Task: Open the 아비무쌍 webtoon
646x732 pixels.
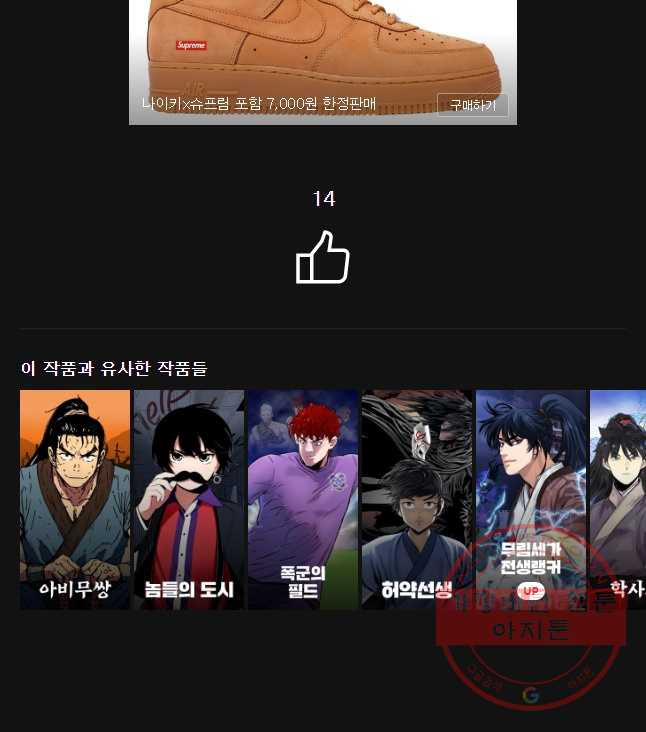Action: coord(75,499)
